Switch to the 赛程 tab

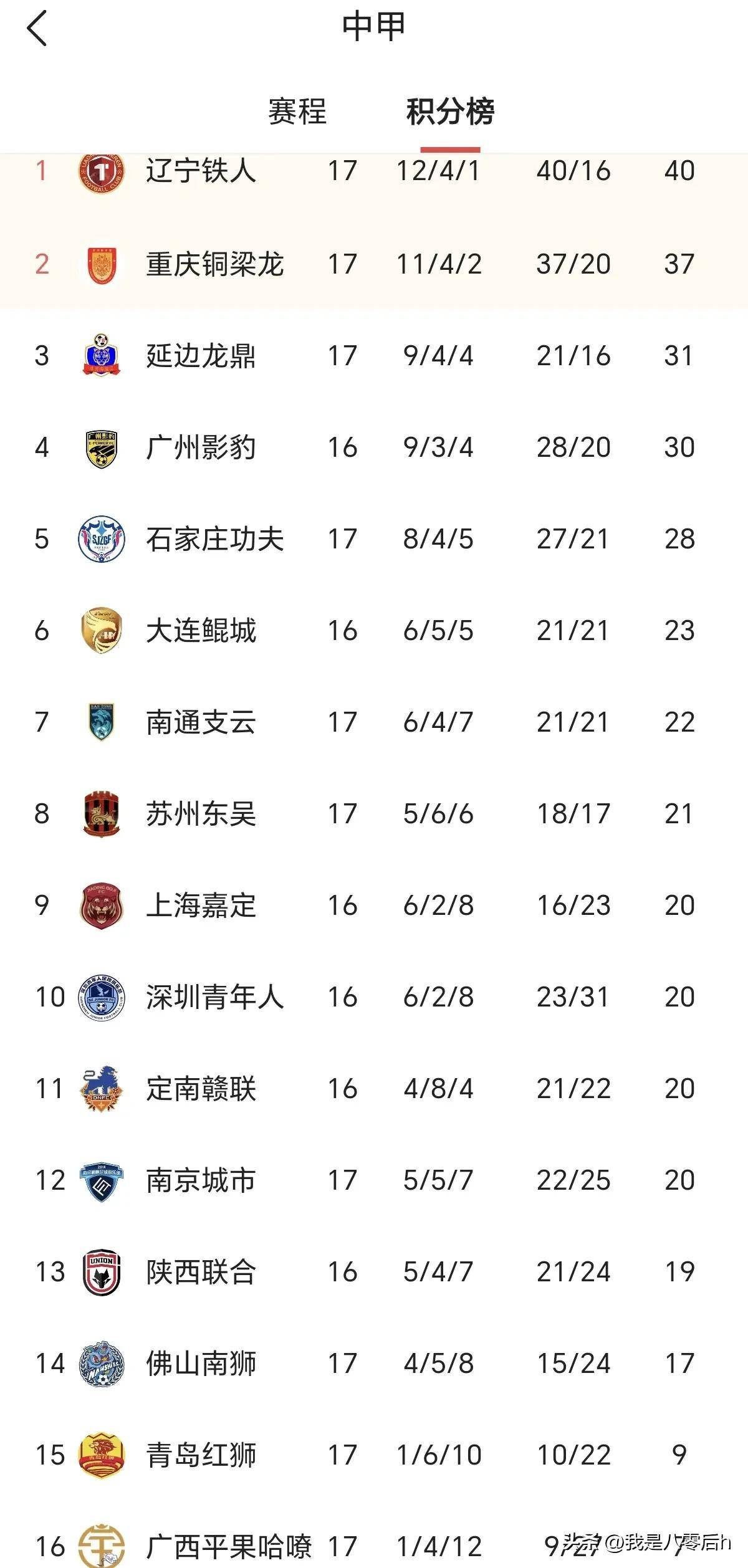(x=297, y=112)
